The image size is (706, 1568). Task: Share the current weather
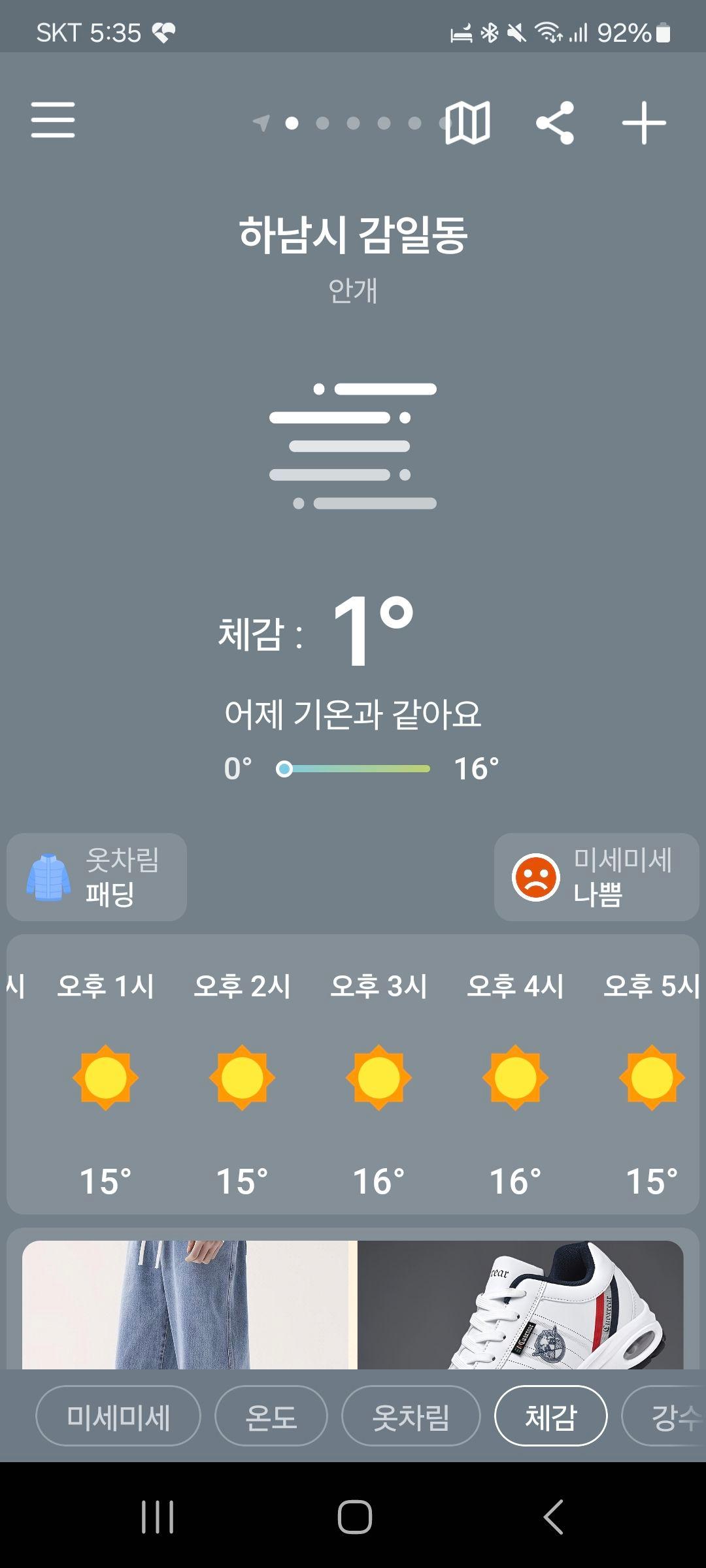[555, 122]
